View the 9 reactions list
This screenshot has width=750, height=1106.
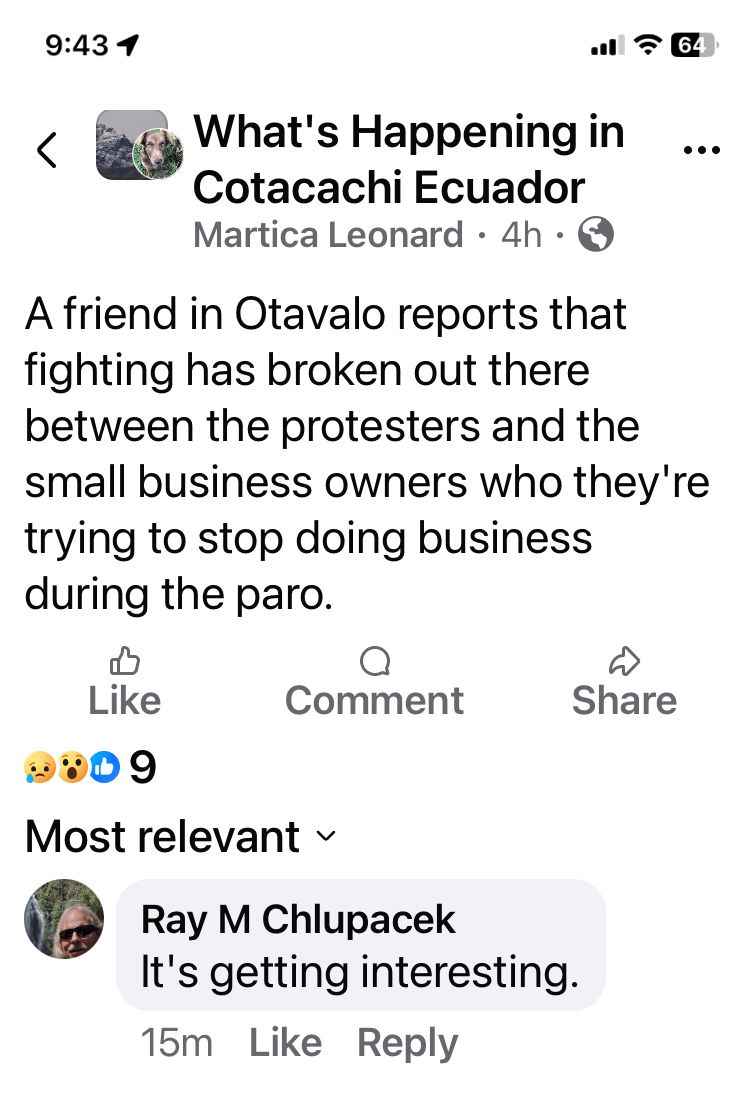(90, 768)
